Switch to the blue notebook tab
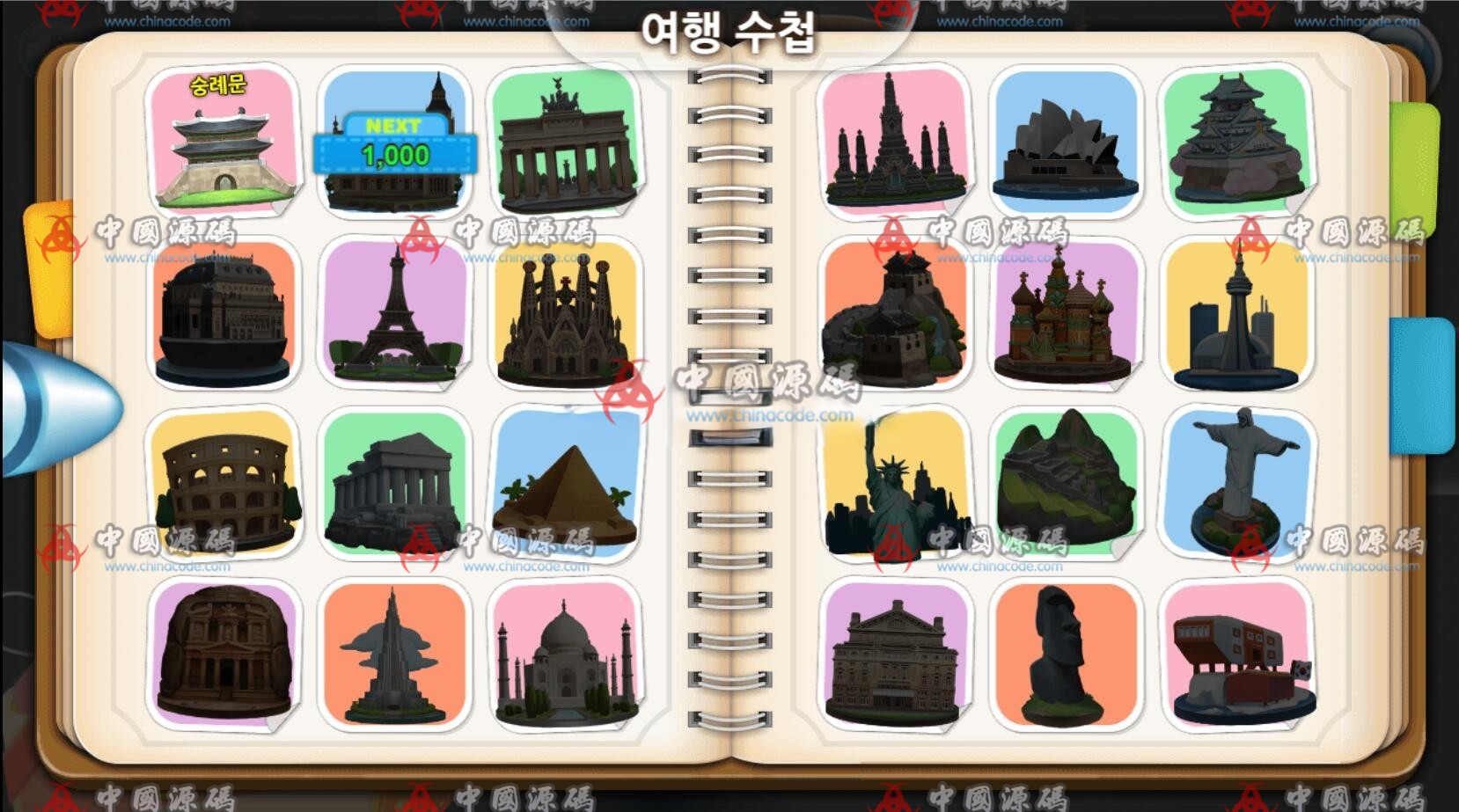This screenshot has width=1459, height=812. tap(1421, 385)
